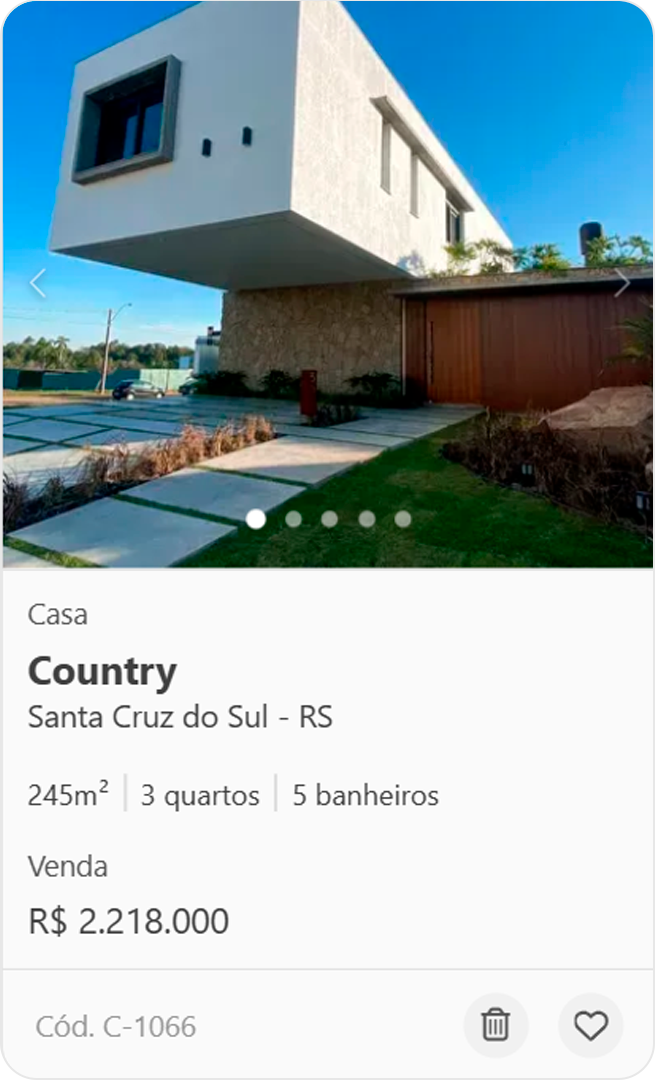The image size is (655, 1080).
Task: Select the last dot of the photo carousel
Action: coord(402,519)
